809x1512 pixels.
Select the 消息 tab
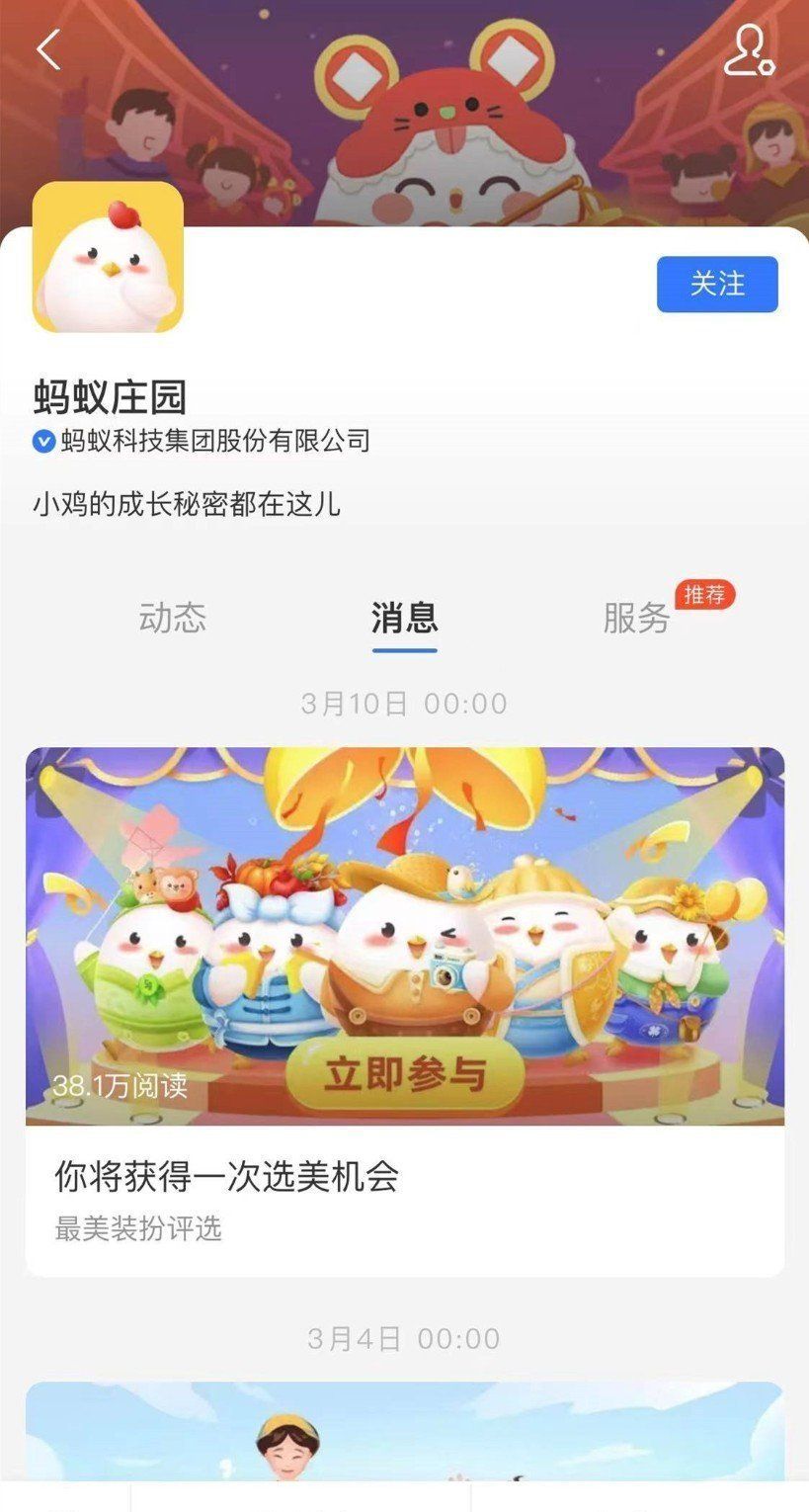[x=404, y=618]
